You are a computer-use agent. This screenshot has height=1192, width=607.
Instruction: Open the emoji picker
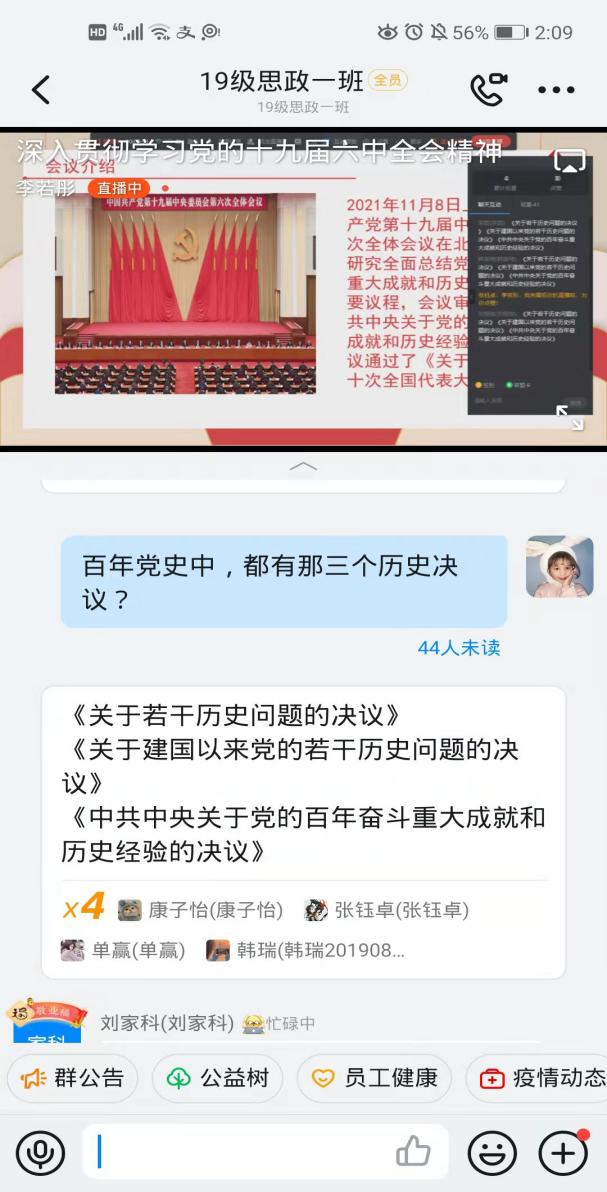[492, 1153]
